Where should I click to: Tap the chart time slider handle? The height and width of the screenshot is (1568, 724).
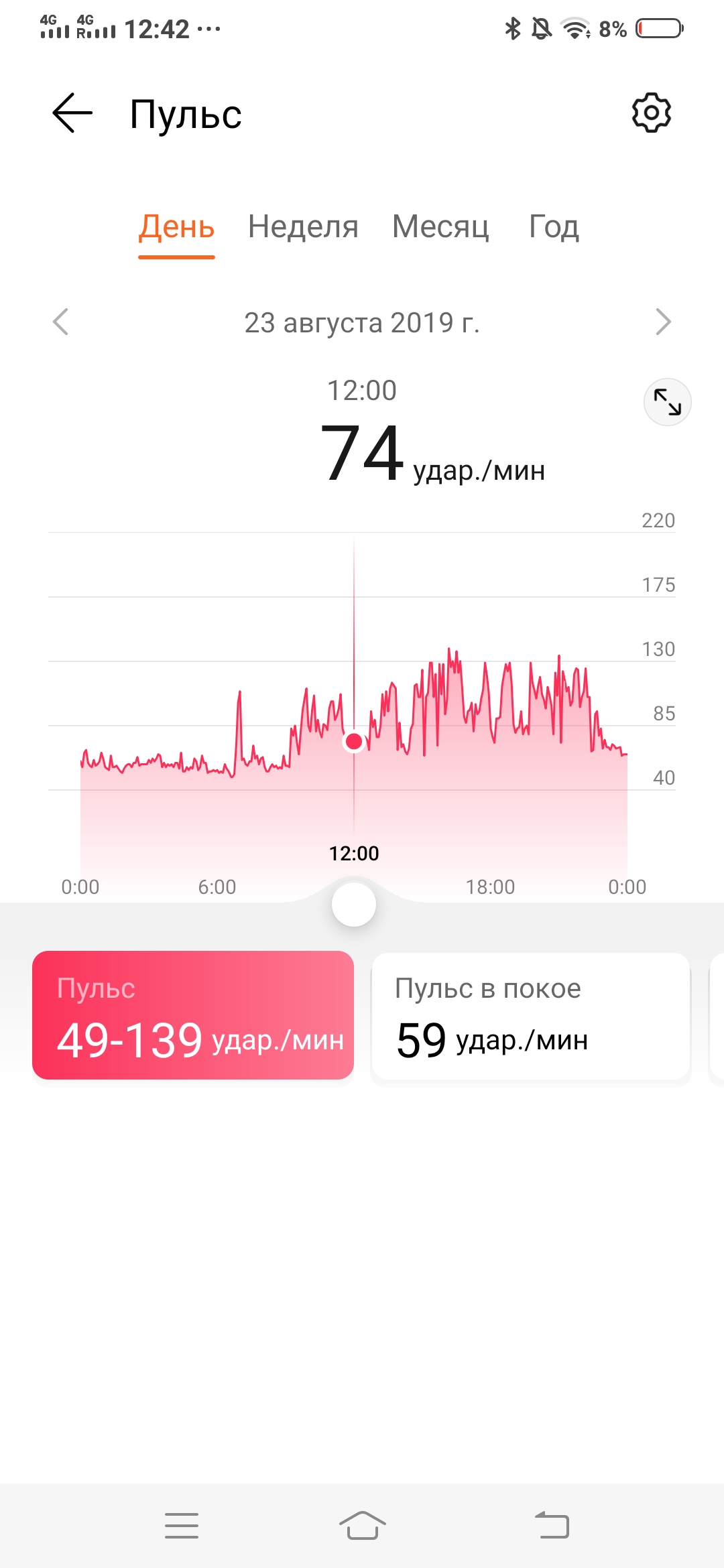click(354, 905)
